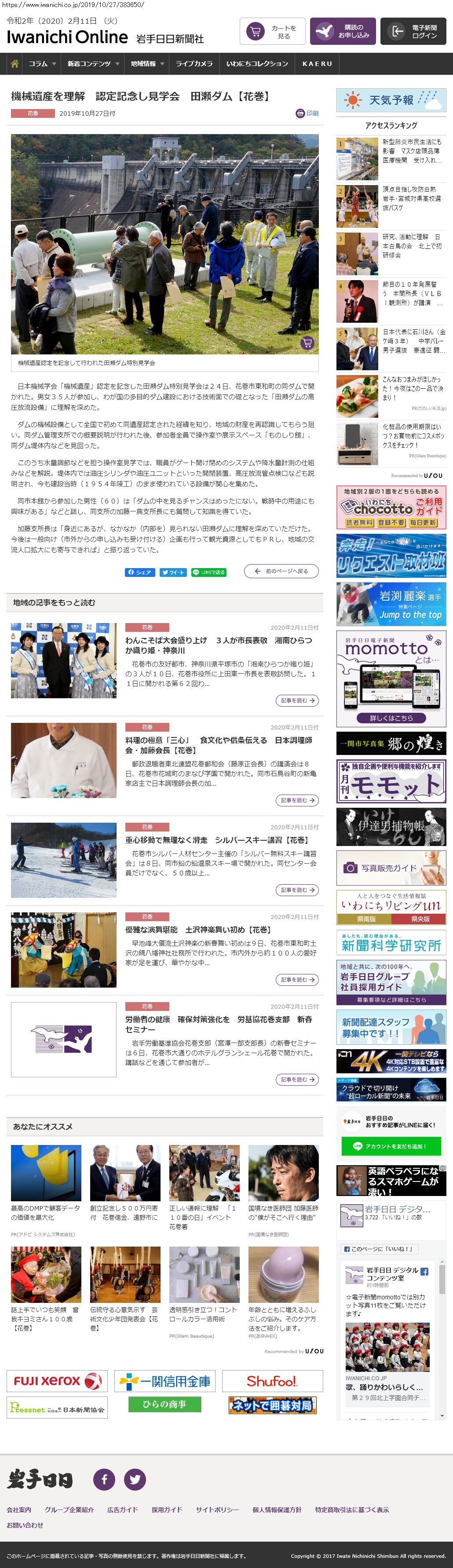Open ライブカメラ from the nav bar
This screenshot has height=1568, width=453.
[194, 63]
